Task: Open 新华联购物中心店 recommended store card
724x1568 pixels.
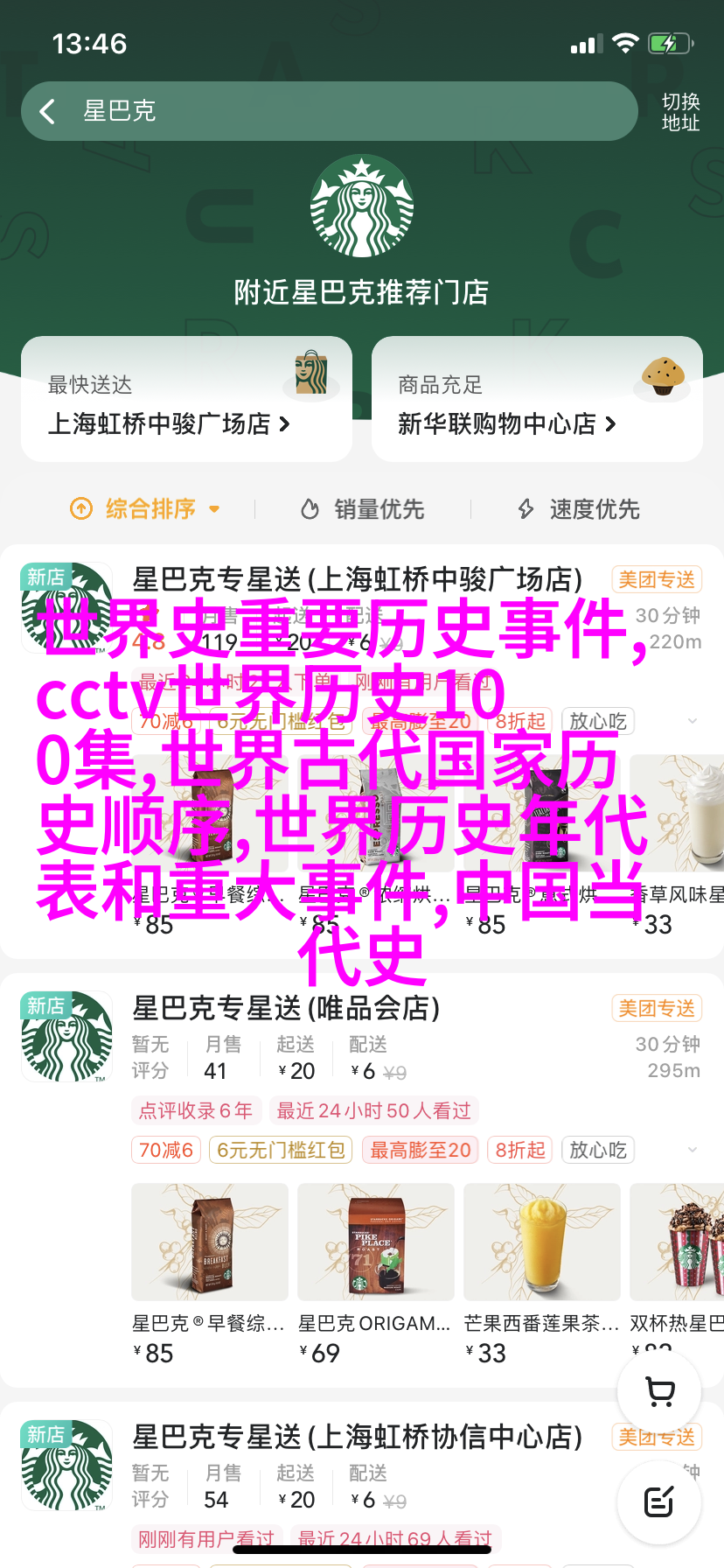Action: [536, 400]
